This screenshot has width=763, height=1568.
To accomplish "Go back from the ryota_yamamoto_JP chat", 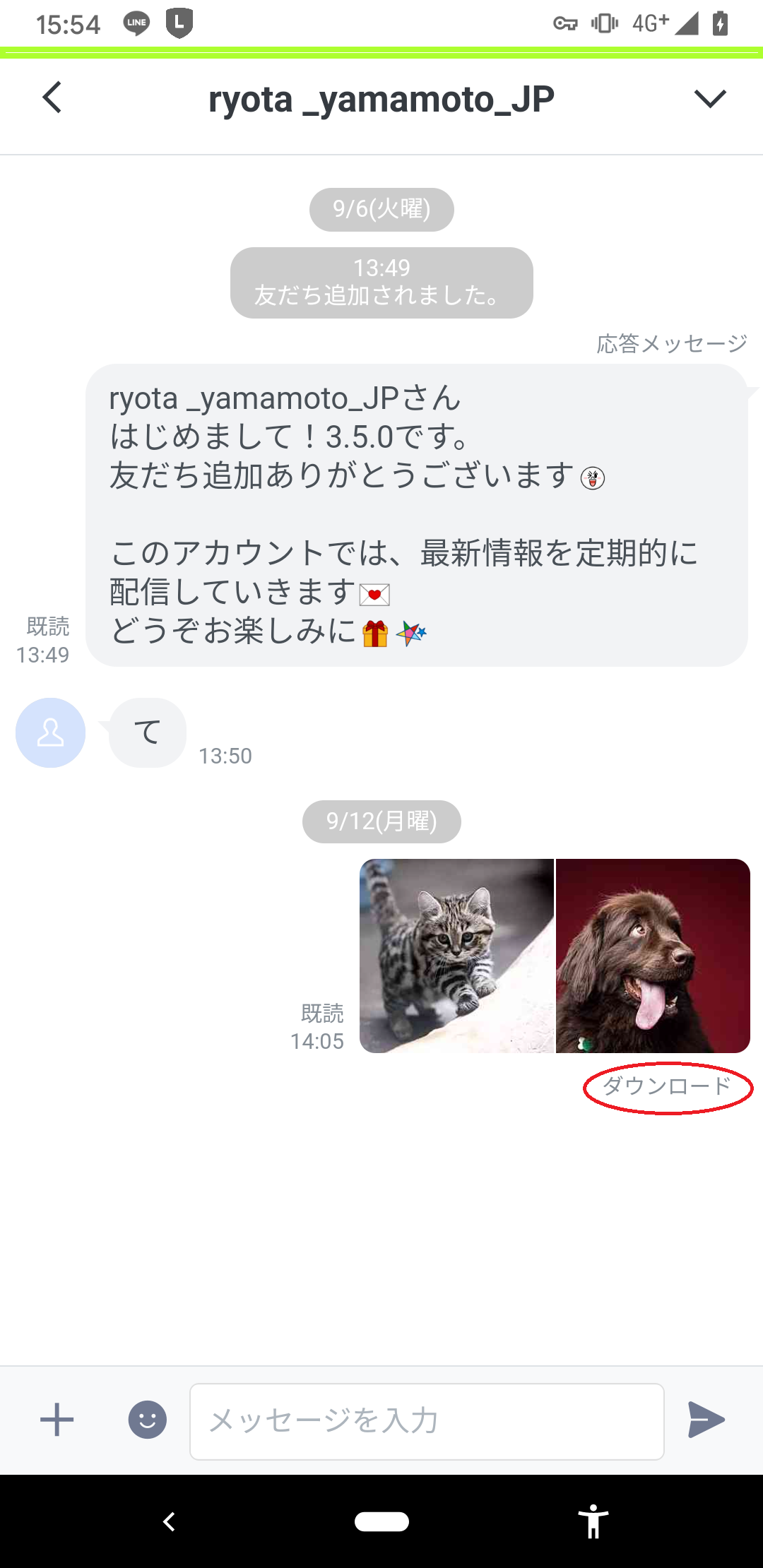I will tap(52, 98).
